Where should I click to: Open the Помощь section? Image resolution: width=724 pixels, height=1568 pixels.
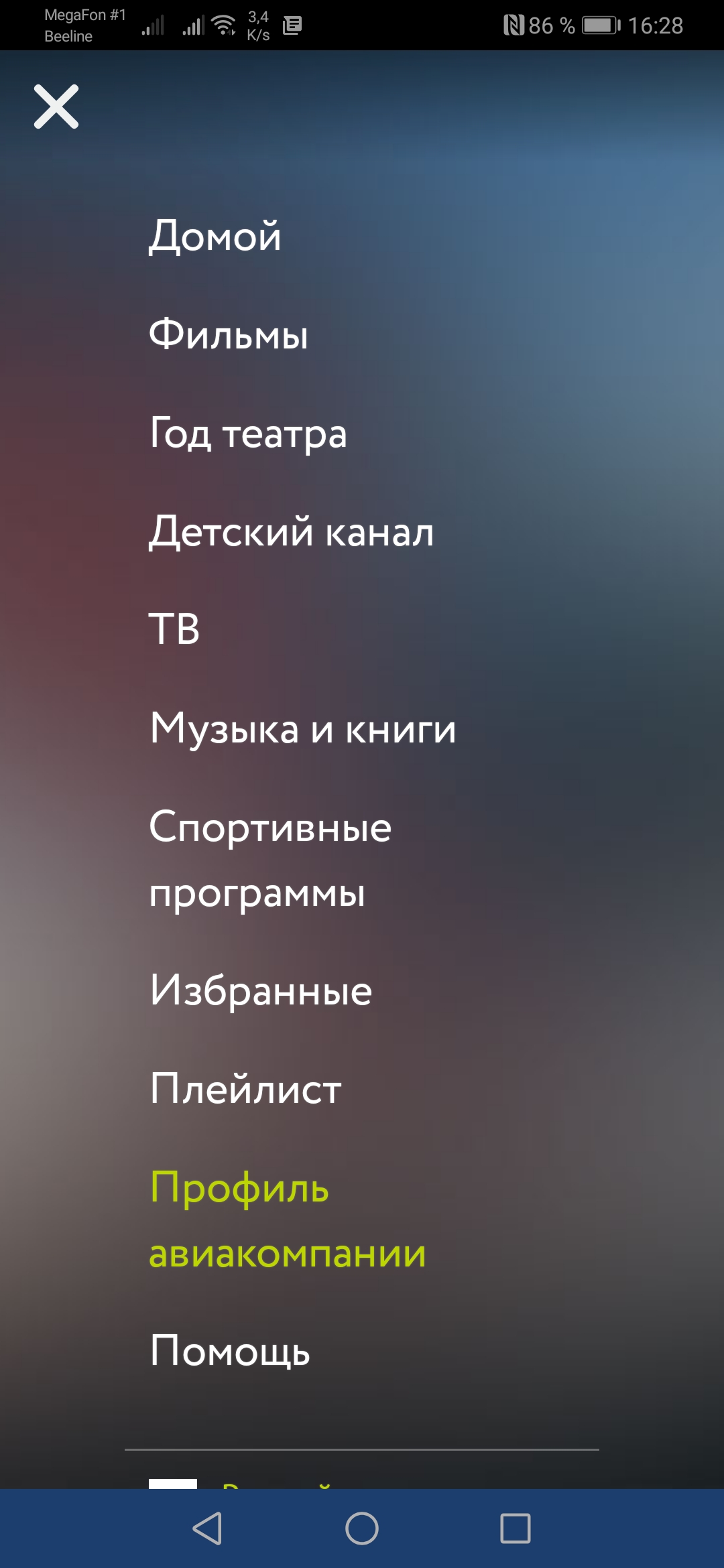[x=230, y=1351]
